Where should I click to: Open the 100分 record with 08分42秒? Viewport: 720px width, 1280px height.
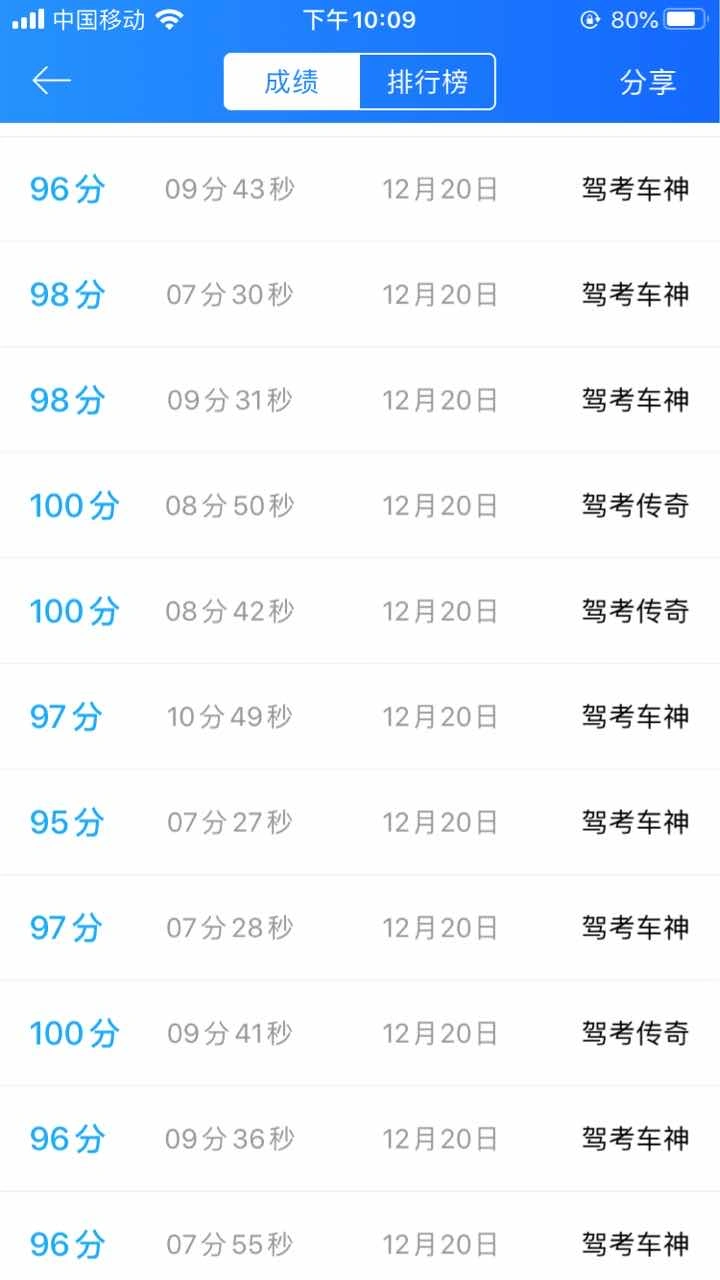click(360, 611)
